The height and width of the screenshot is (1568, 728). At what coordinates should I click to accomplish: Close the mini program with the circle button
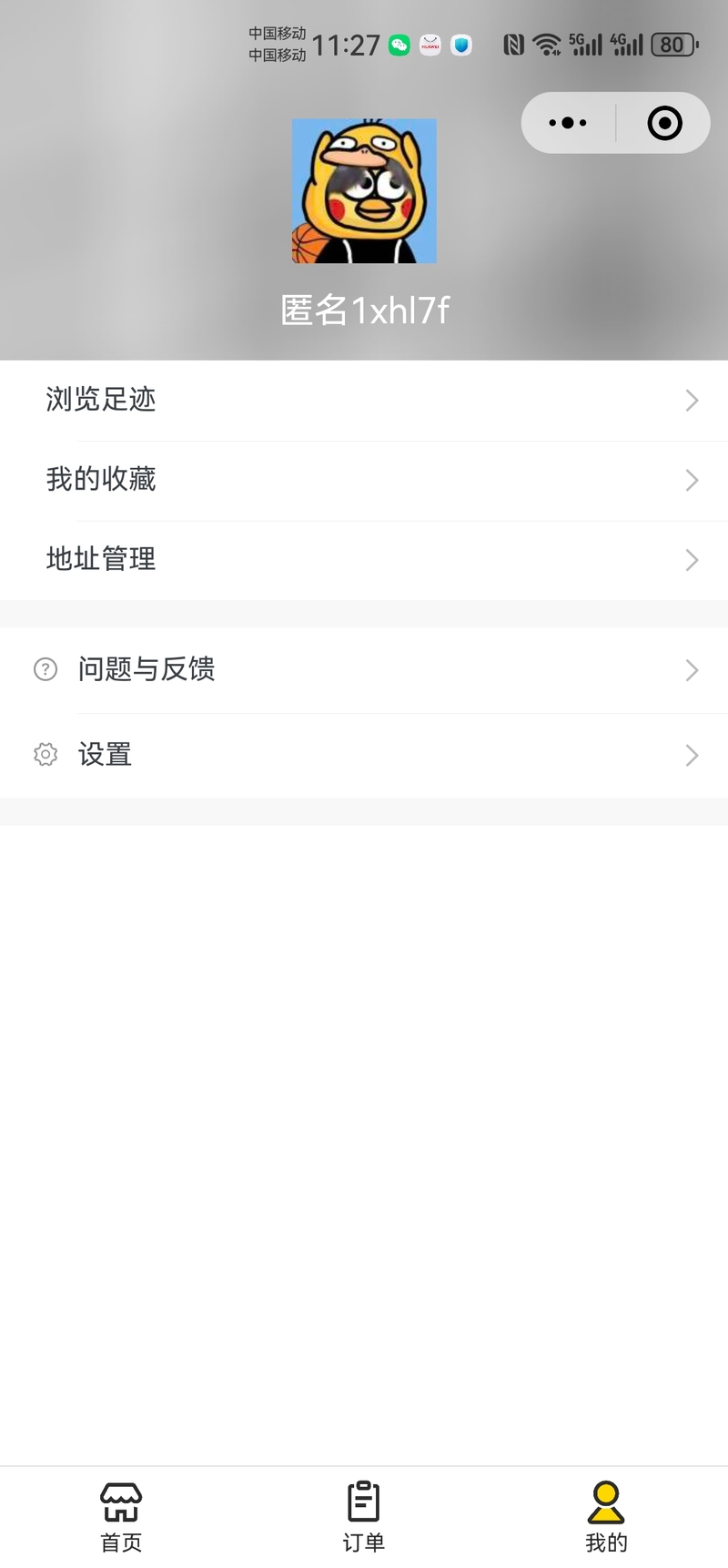click(664, 123)
